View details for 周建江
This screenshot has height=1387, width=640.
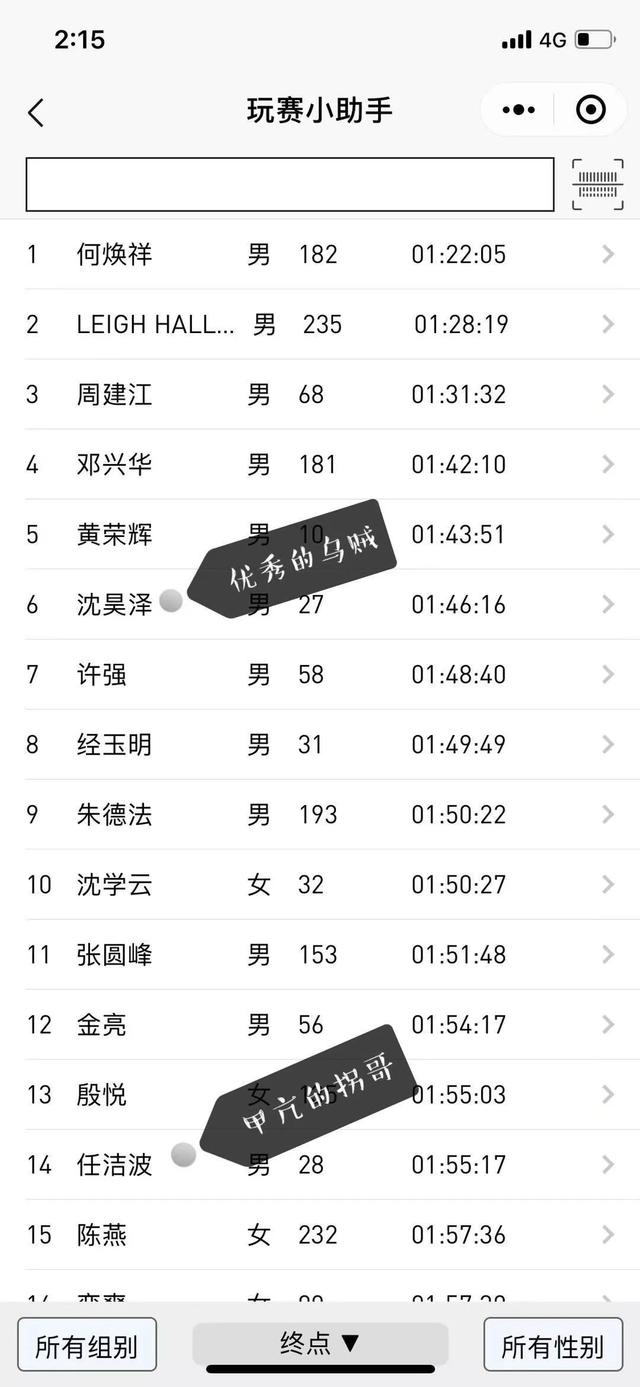[x=320, y=394]
